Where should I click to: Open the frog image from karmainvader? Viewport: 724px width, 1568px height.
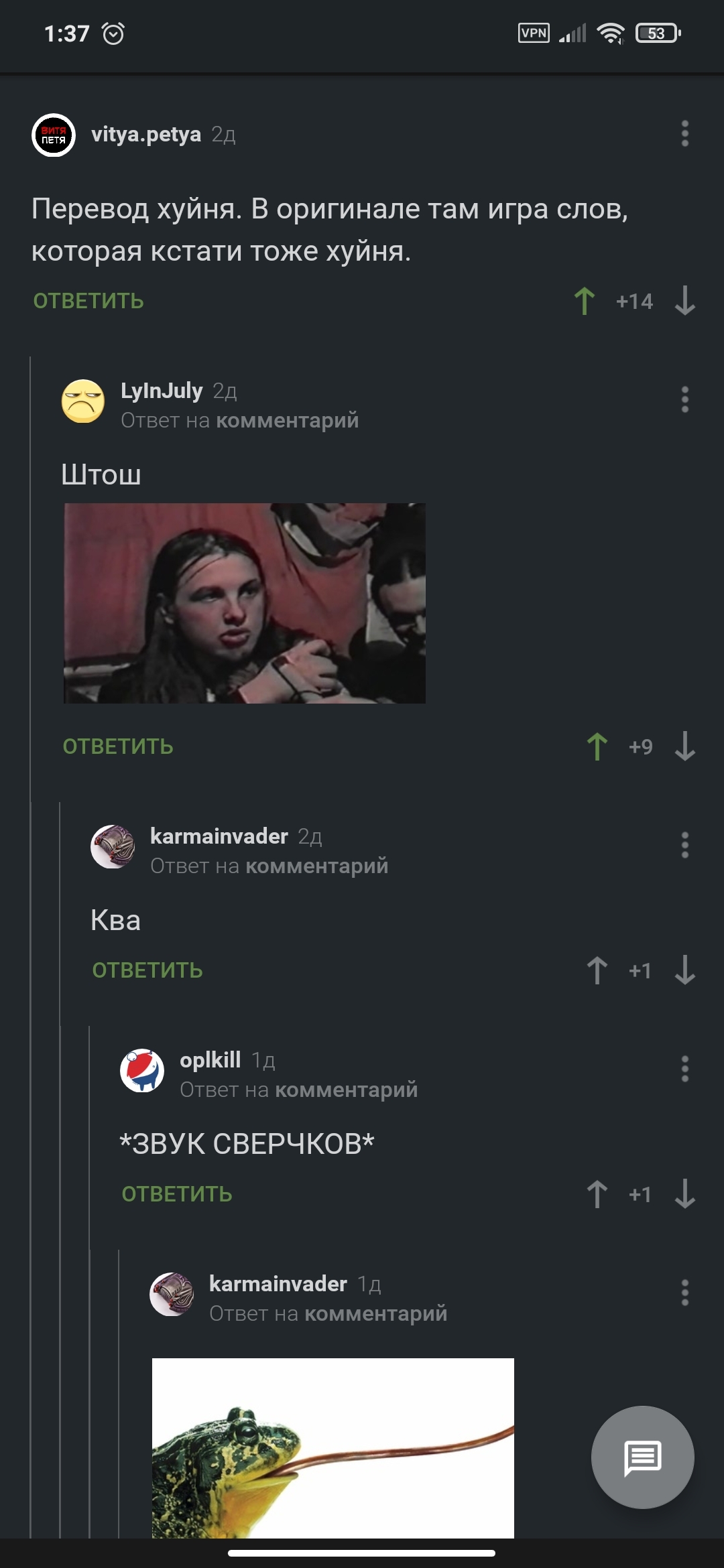[333, 1447]
